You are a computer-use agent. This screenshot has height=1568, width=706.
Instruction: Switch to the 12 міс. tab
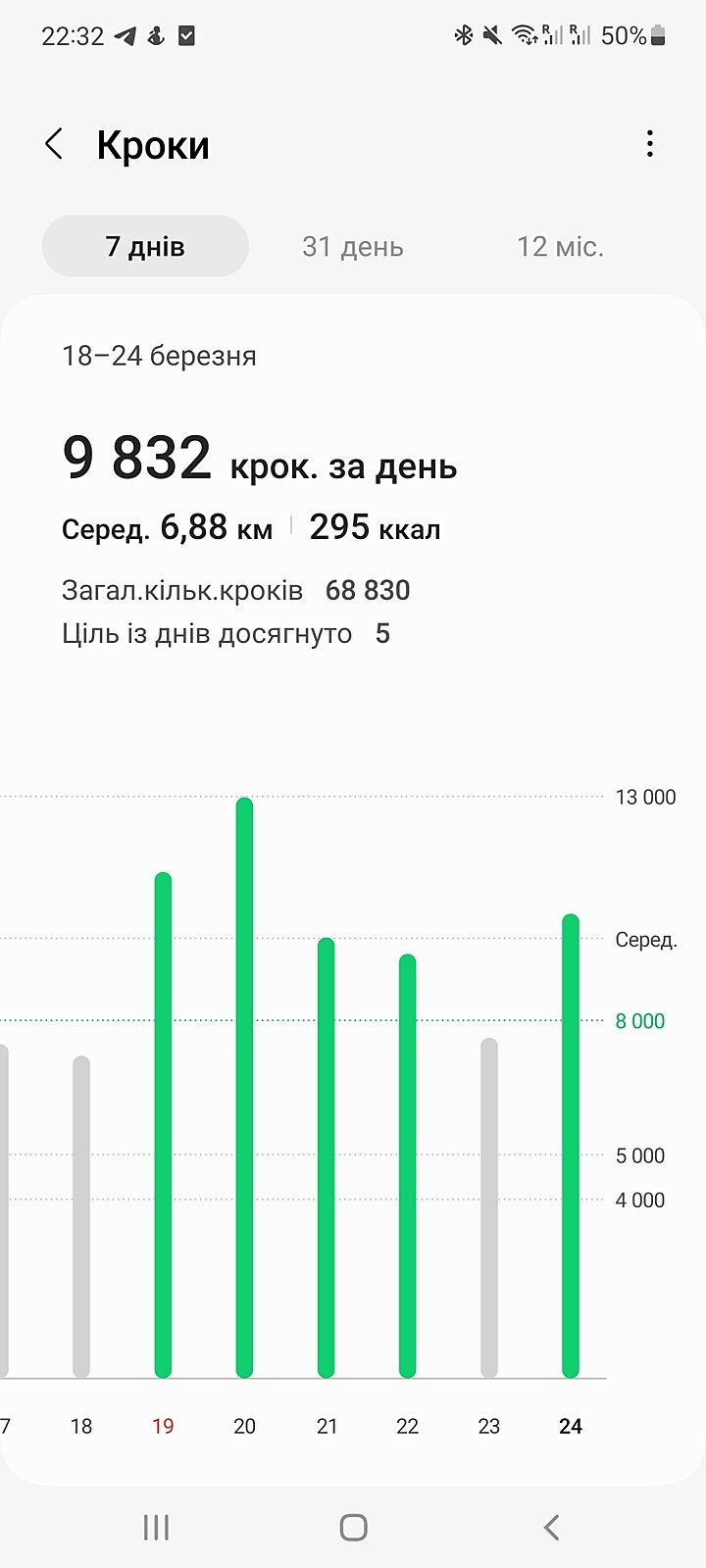click(x=560, y=246)
